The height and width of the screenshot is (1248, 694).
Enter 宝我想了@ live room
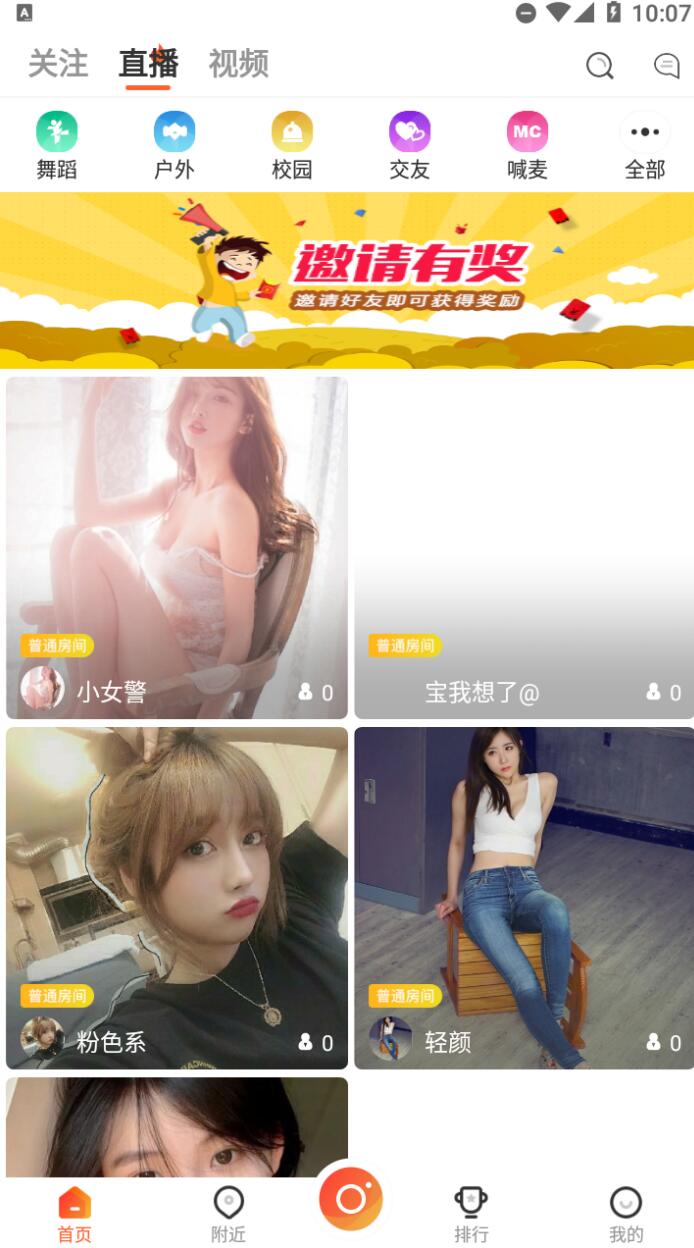(524, 548)
